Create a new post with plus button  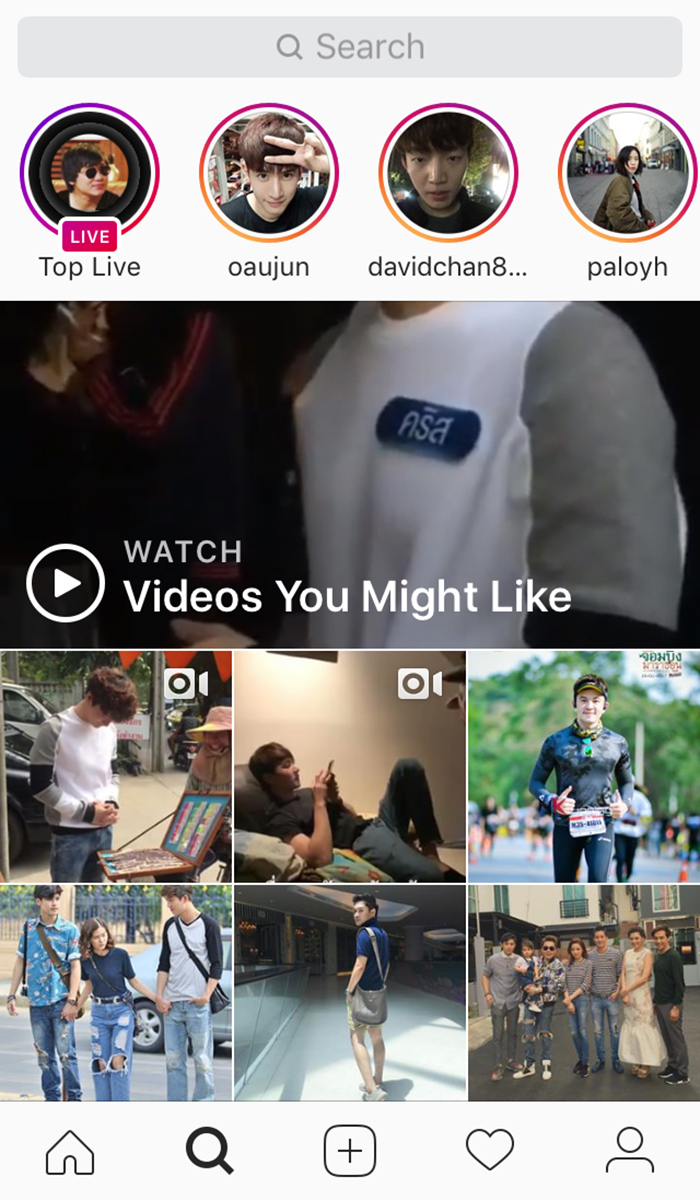[x=350, y=1150]
